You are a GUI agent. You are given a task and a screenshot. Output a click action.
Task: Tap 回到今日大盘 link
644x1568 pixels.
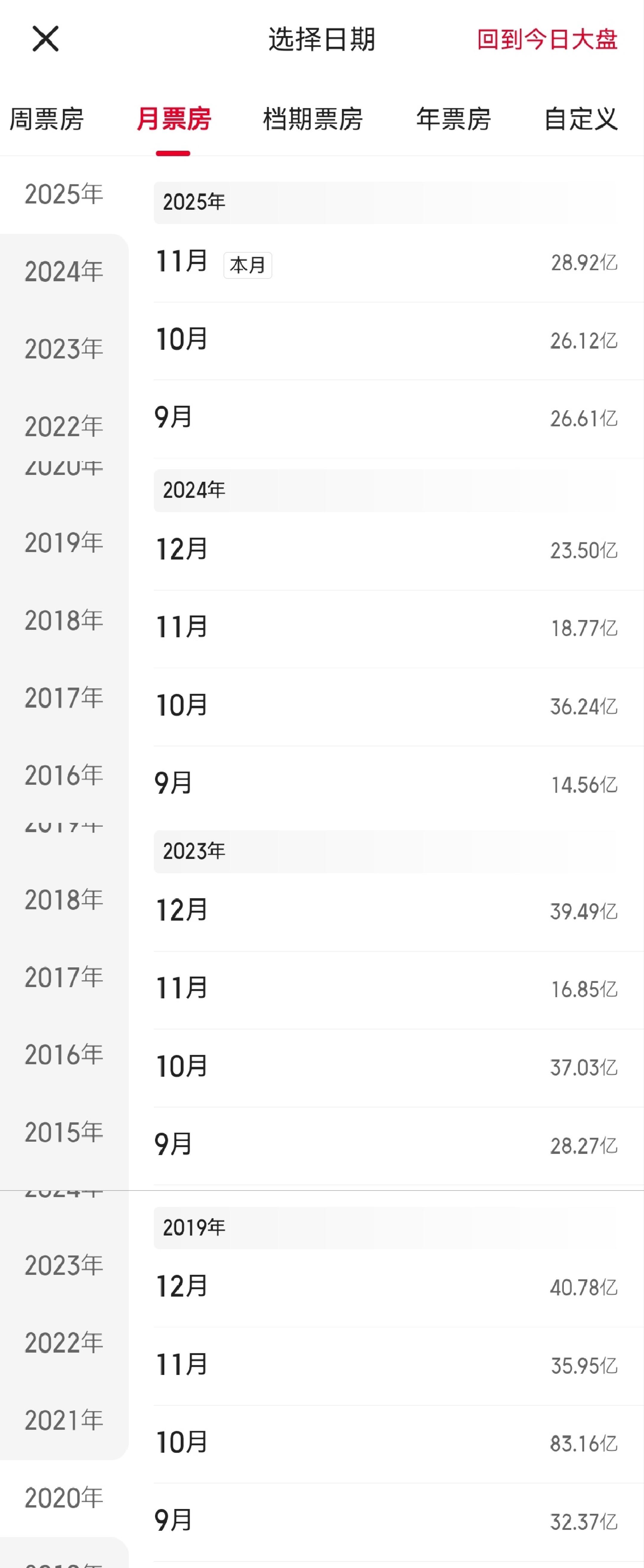pyautogui.click(x=547, y=40)
